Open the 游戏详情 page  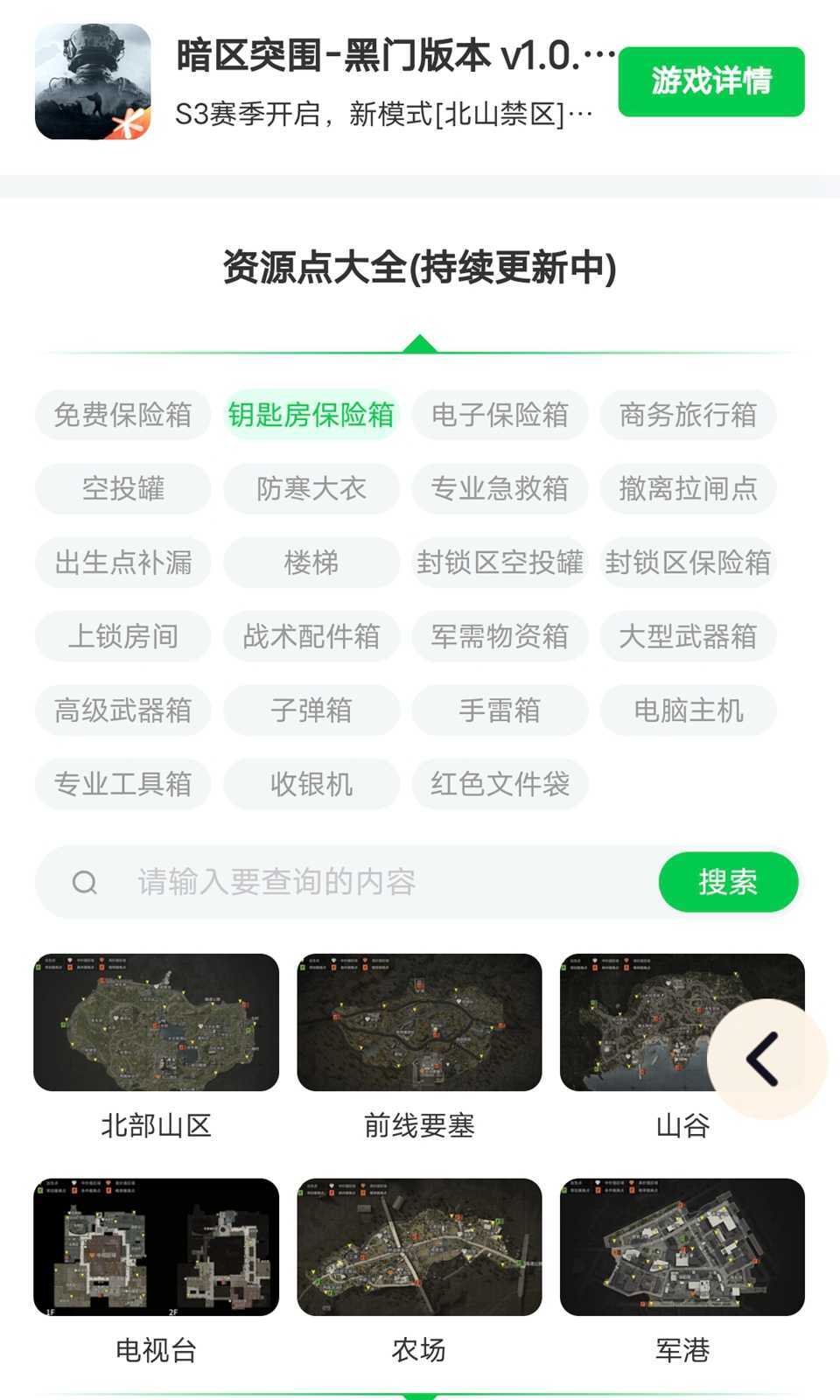coord(710,81)
